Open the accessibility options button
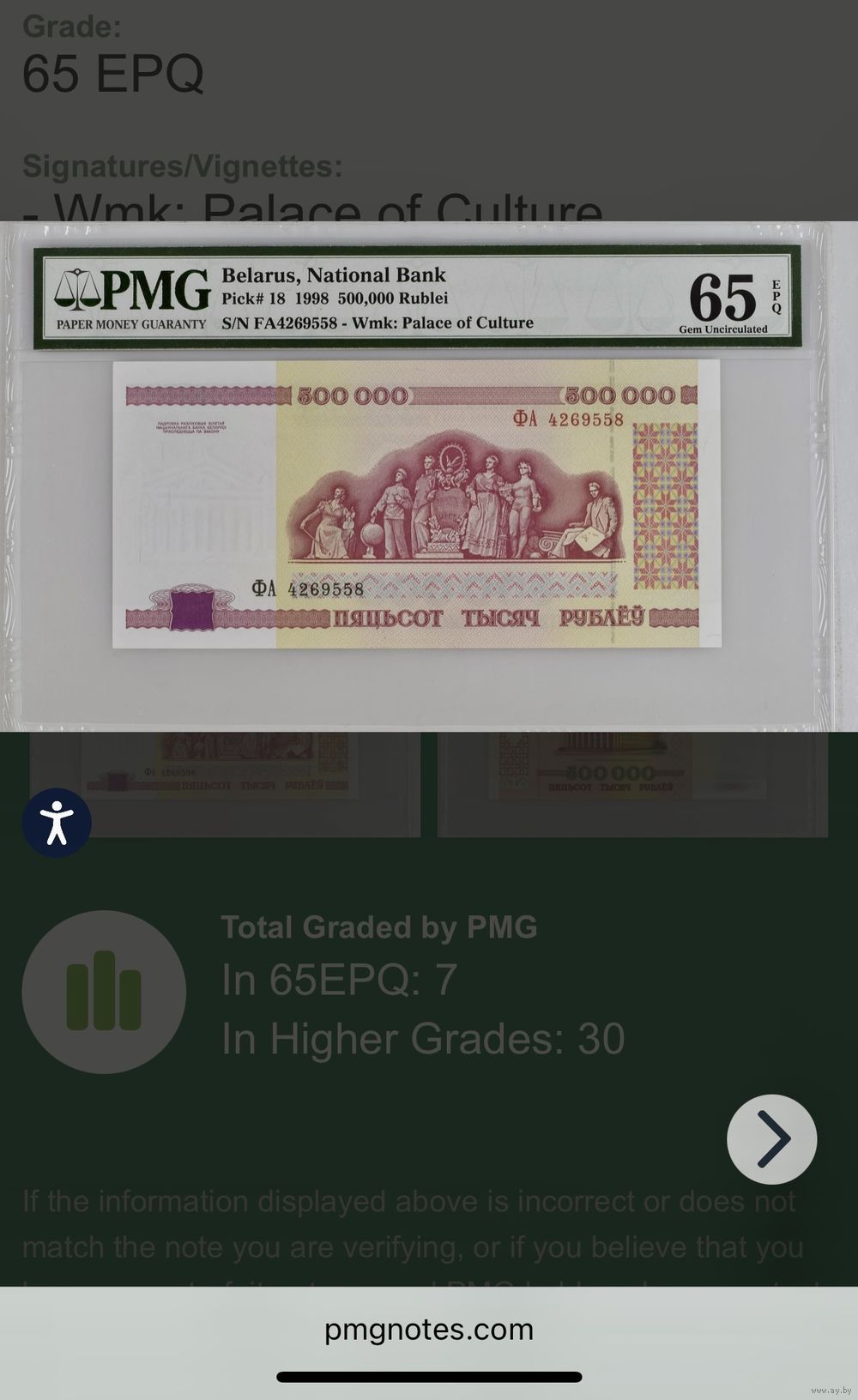The width and height of the screenshot is (858, 1400). point(57,823)
